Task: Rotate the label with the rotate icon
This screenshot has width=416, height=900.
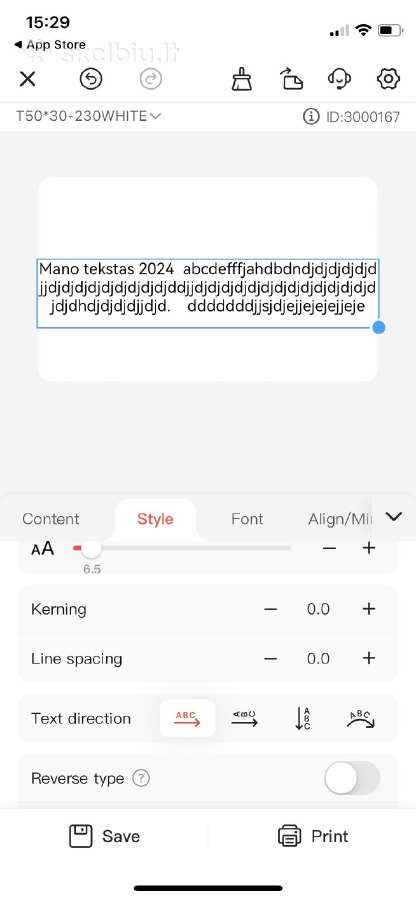Action: 291,79
